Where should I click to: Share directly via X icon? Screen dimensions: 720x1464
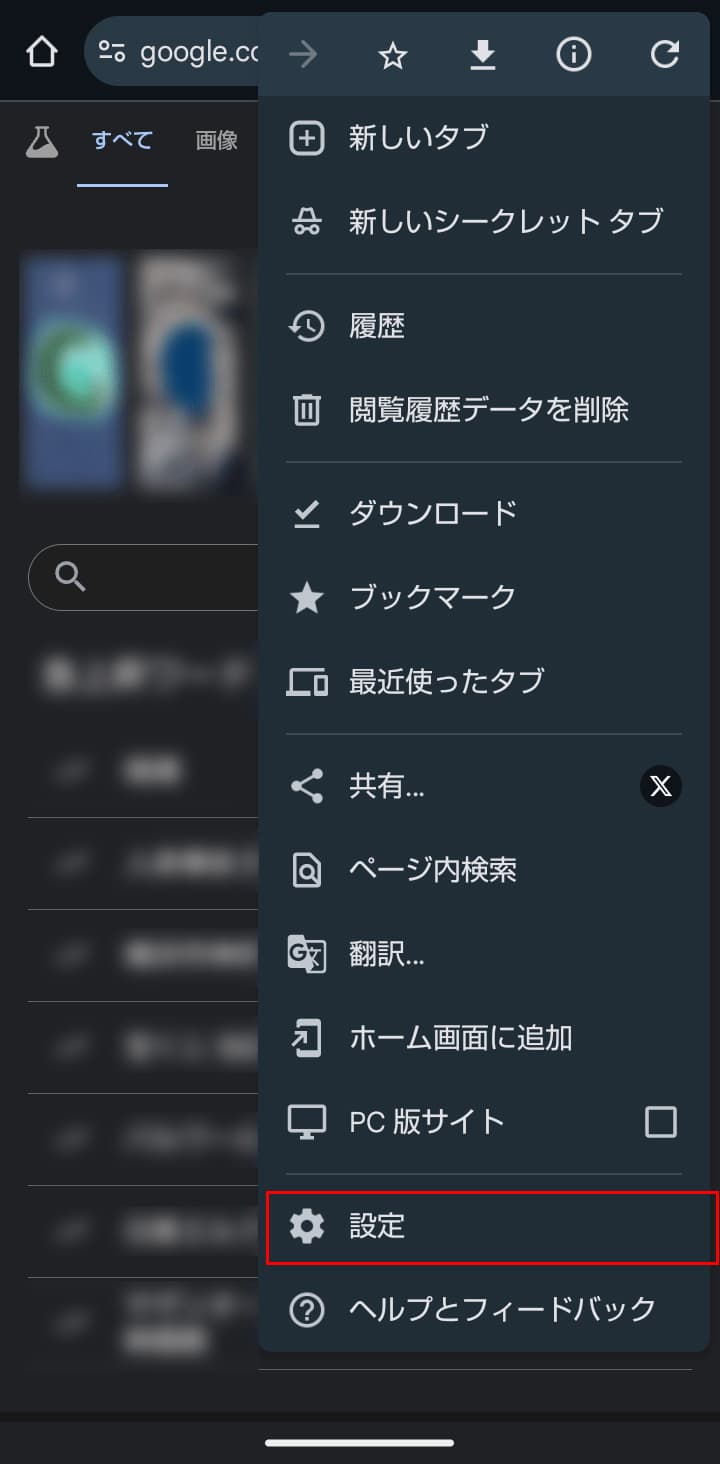click(661, 787)
